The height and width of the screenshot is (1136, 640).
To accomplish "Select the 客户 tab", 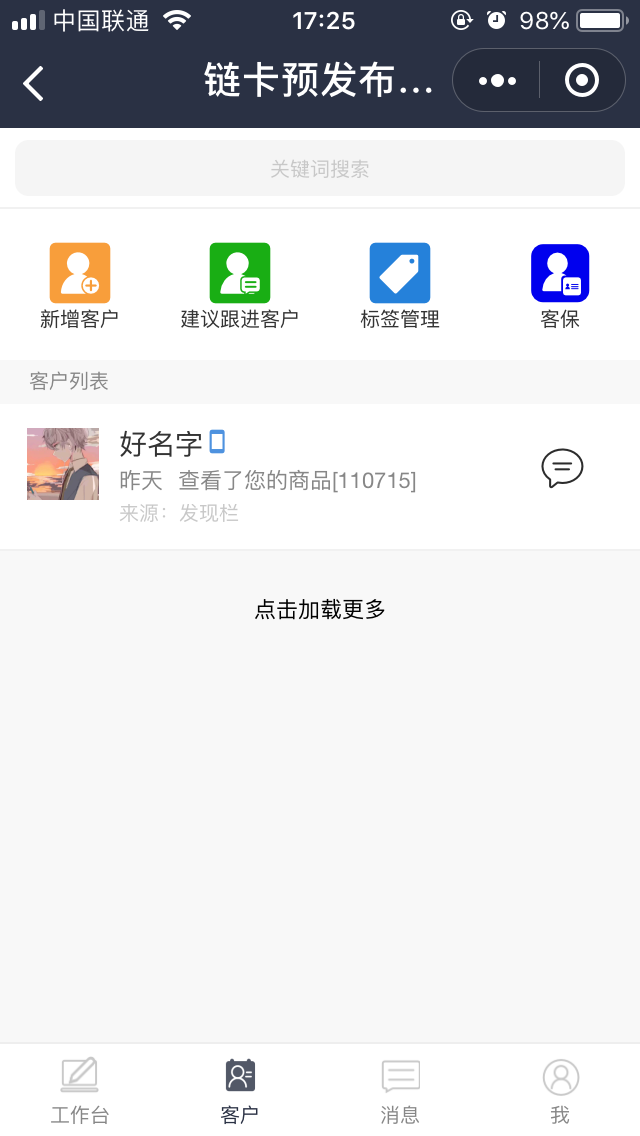I will 240,1090.
